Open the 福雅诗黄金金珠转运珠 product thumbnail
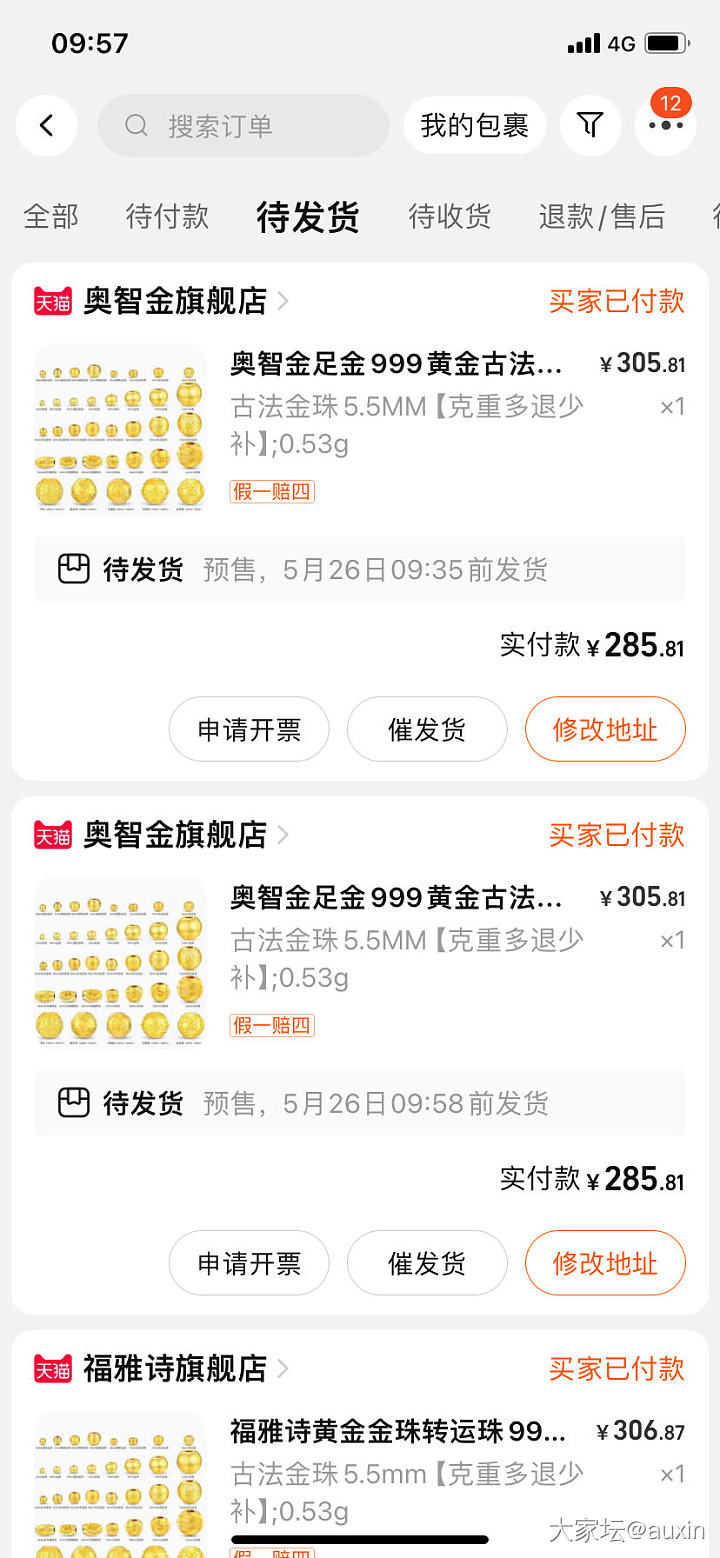 click(120, 1480)
